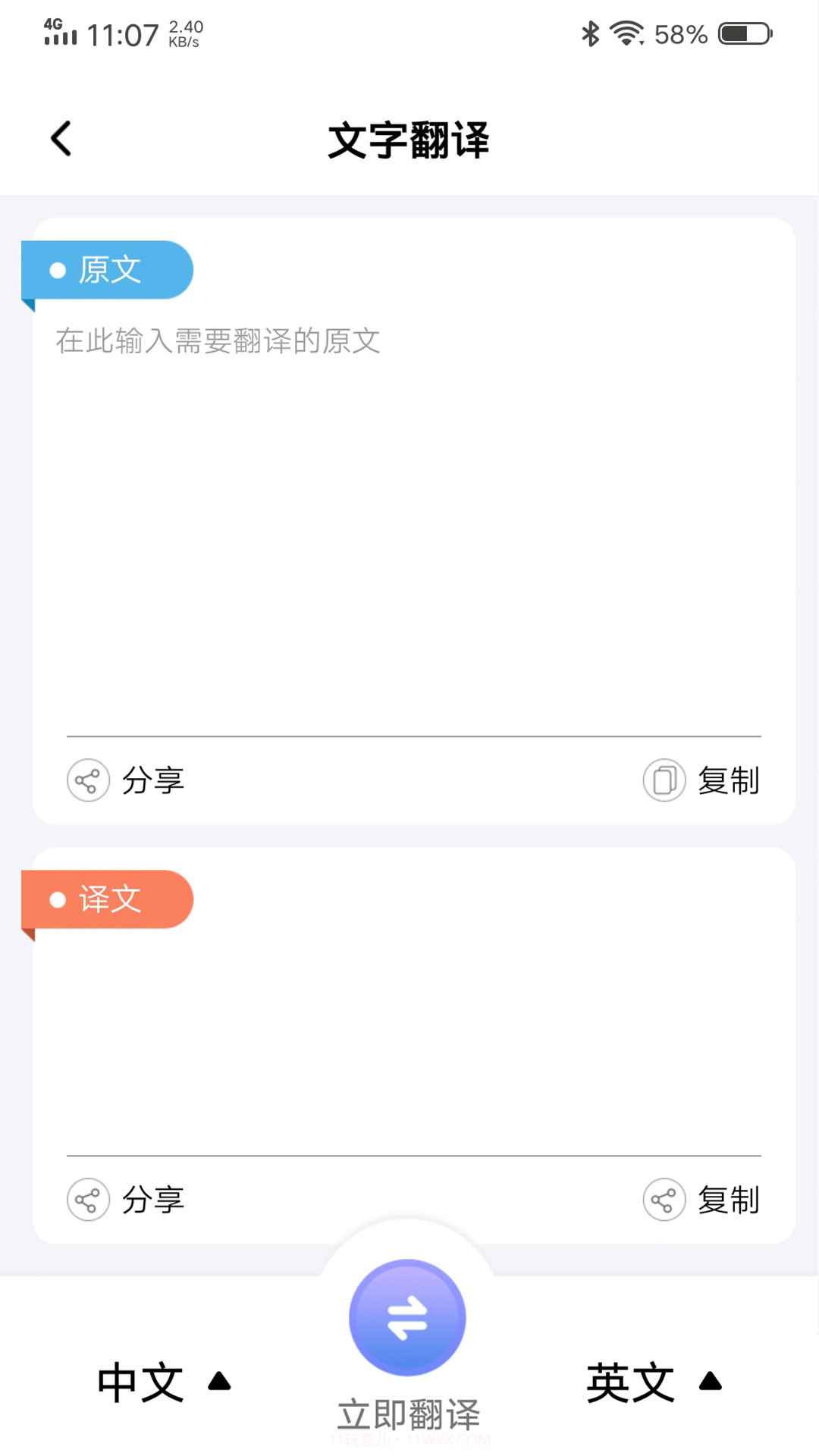Viewport: 819px width, 1456px height.
Task: Open the 英文 target language selector
Action: [x=629, y=1382]
